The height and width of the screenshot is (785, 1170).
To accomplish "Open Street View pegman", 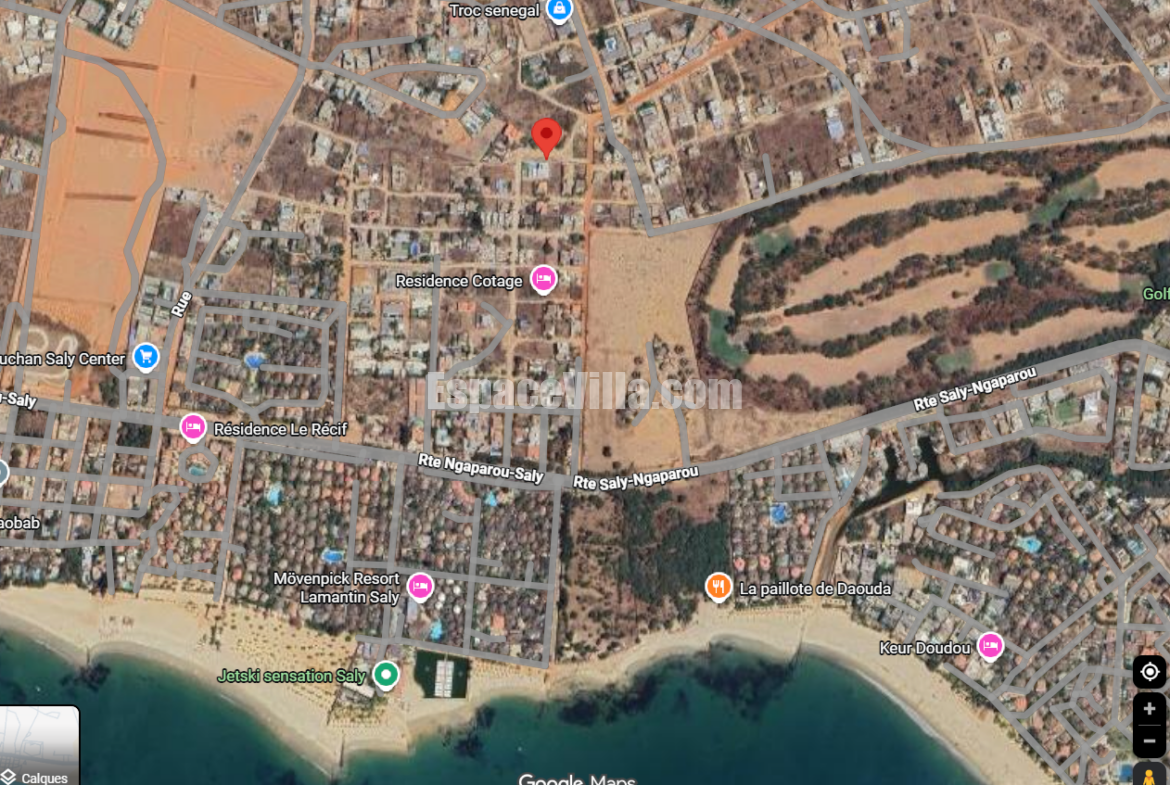I will pos(1149,775).
